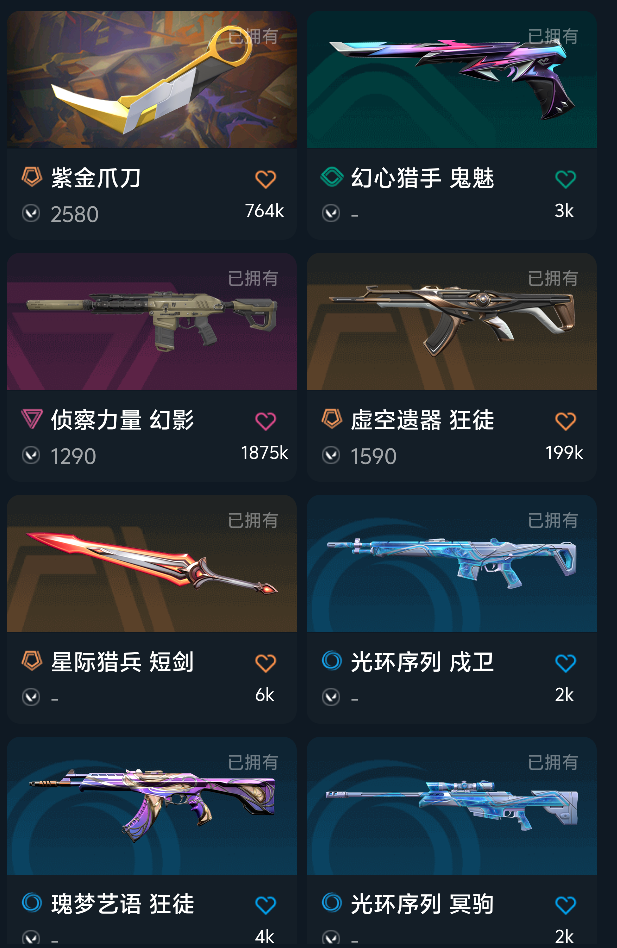
Task: Like the 星际猎兵 短剑 skin
Action: pos(265,663)
